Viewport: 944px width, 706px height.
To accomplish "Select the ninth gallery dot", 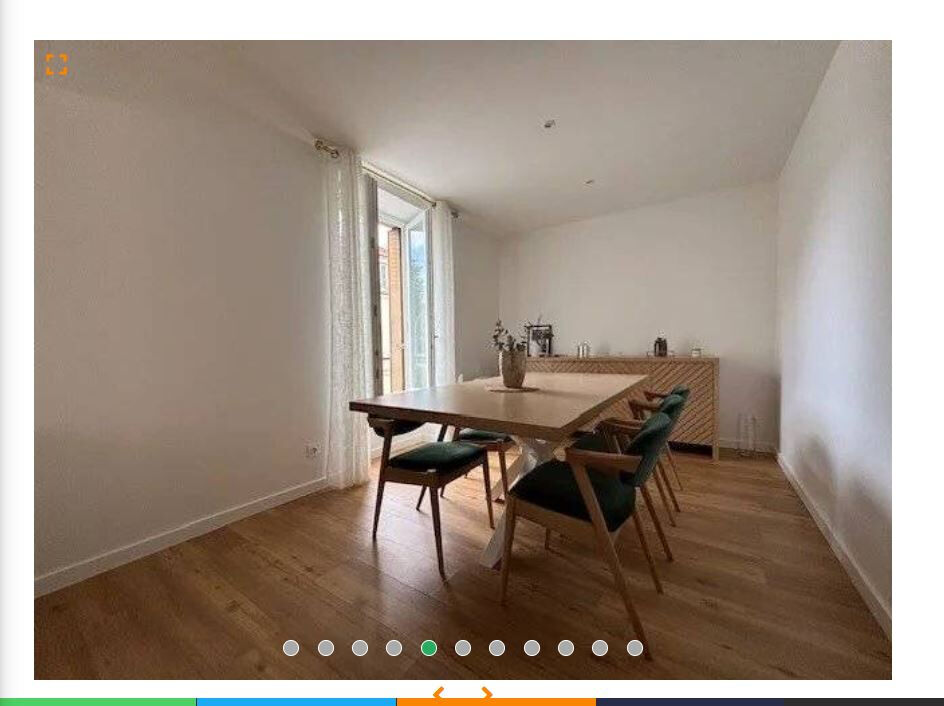I will [x=566, y=648].
